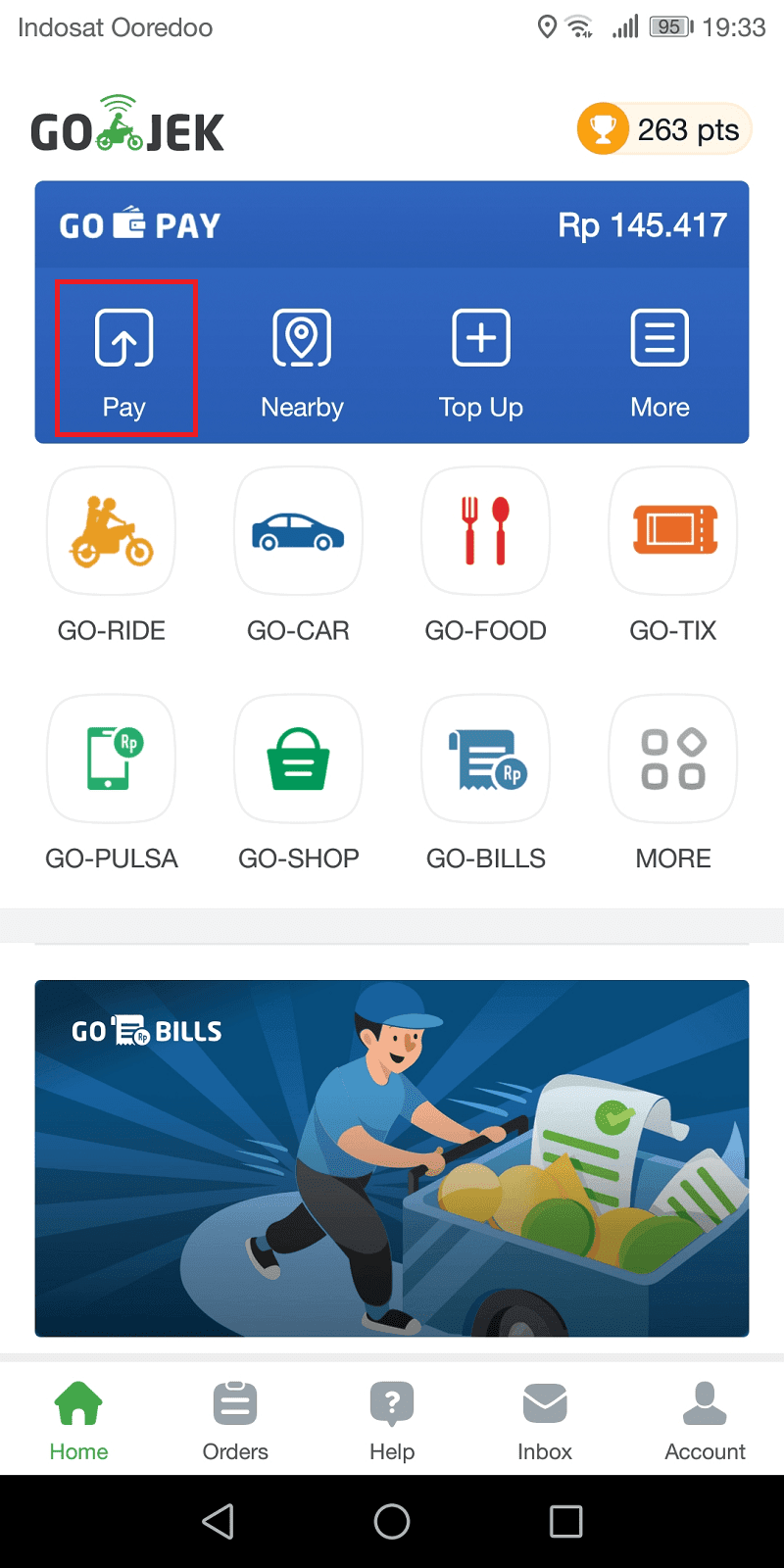The height and width of the screenshot is (1568, 784).
Task: Go to the Account tab
Action: coord(705,1419)
